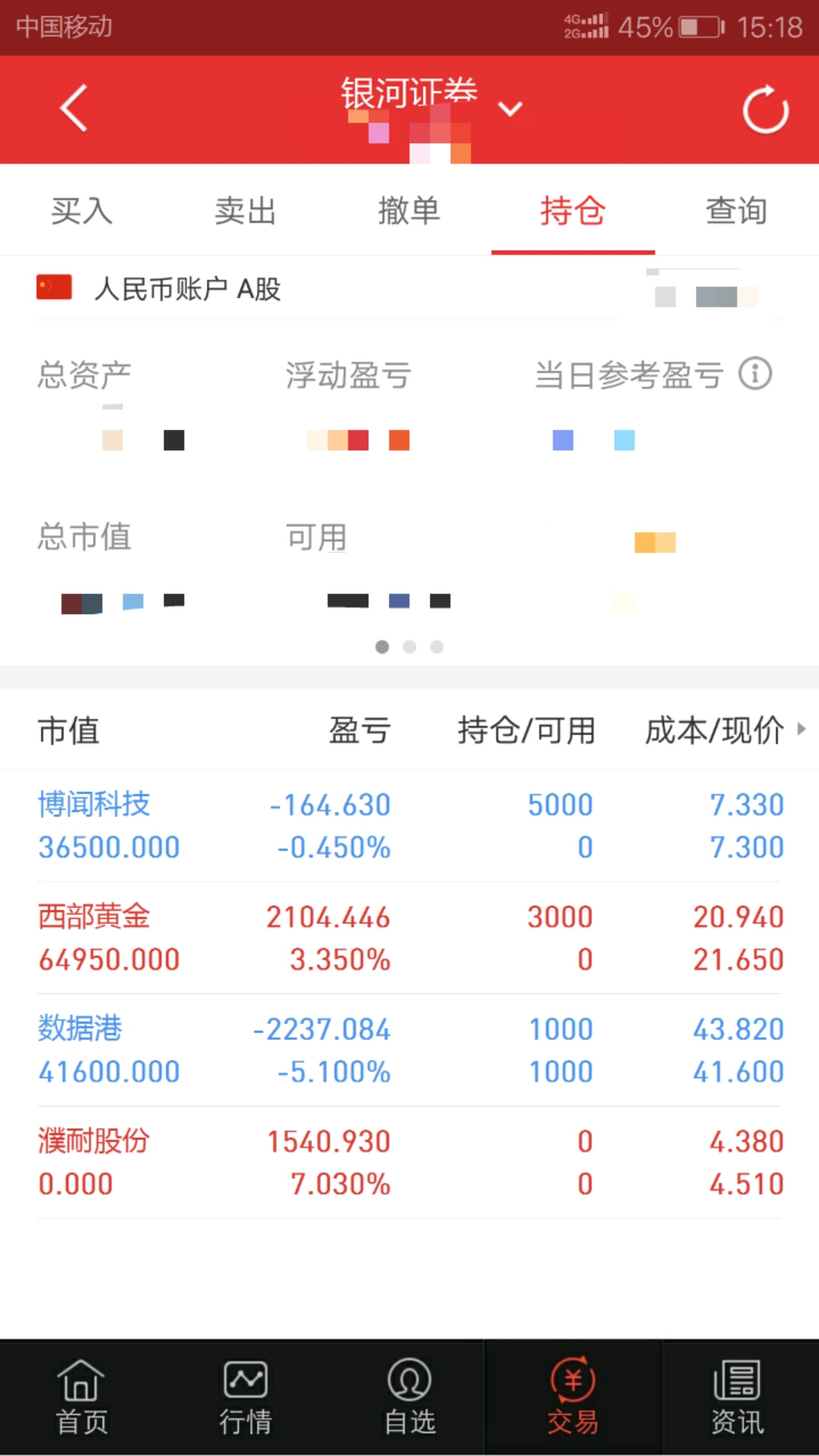This screenshot has height=1456, width=819.
Task: Tap the arrow next to 成本/现价 header
Action: click(x=802, y=729)
